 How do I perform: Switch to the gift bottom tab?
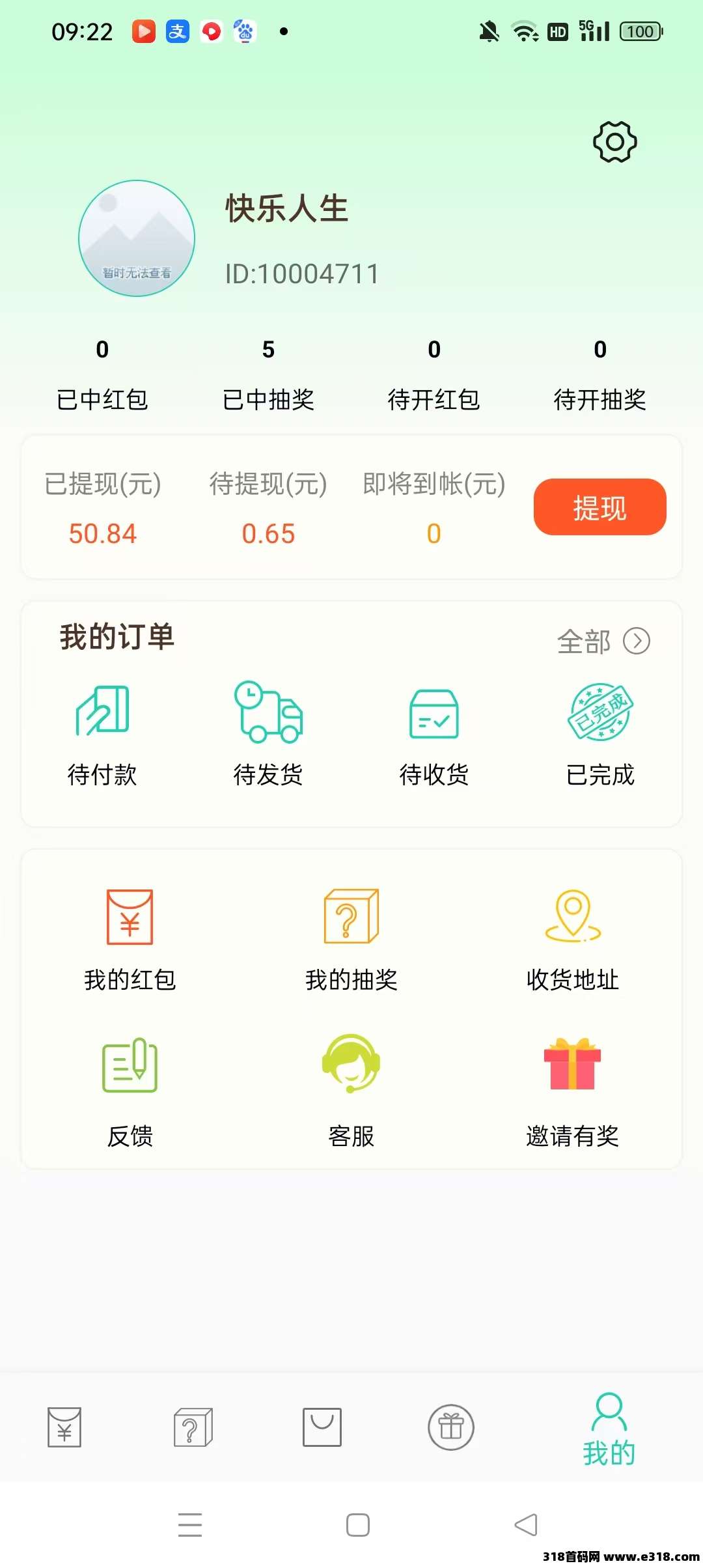(451, 1427)
